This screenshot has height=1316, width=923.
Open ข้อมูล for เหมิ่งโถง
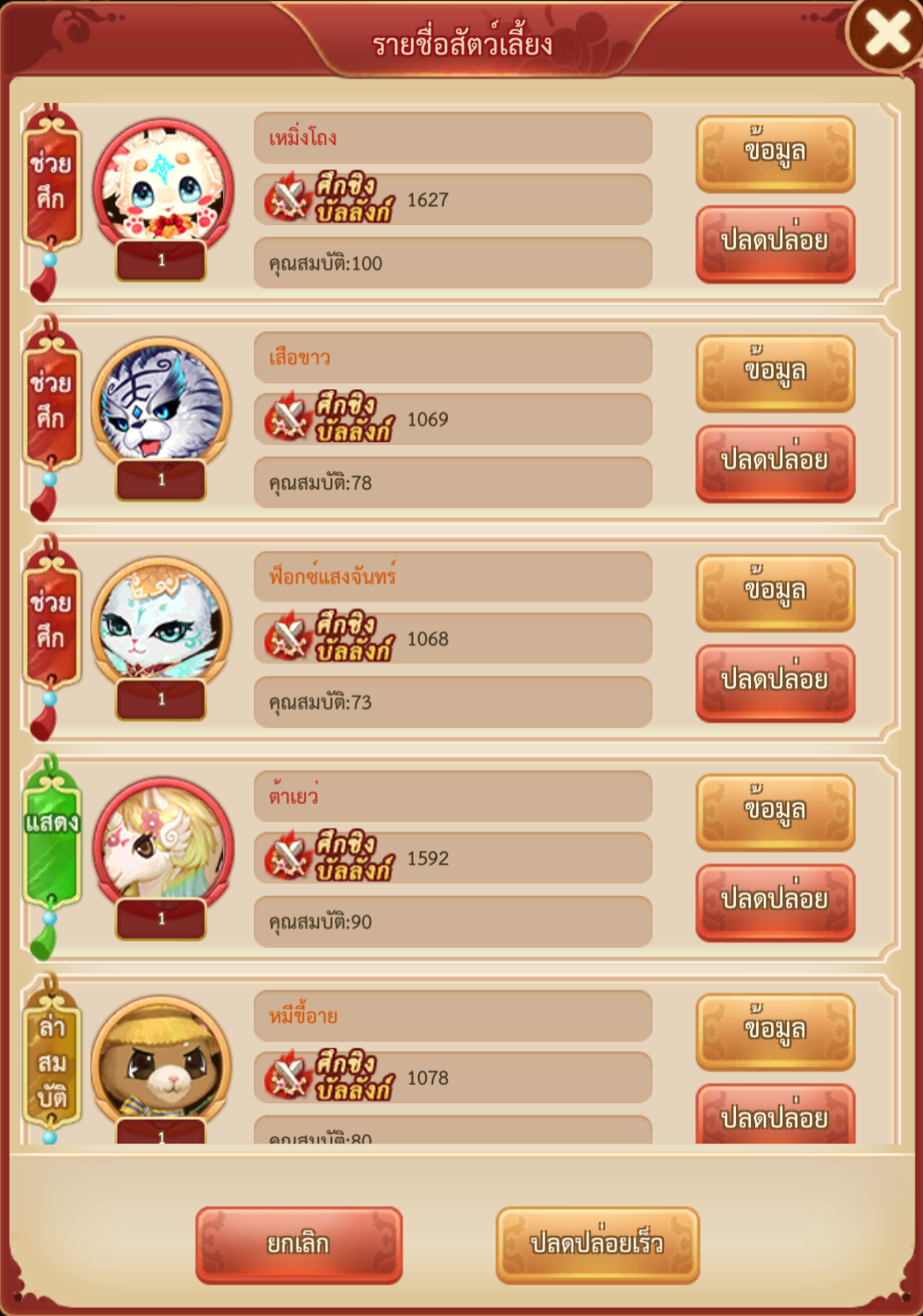[x=775, y=153]
